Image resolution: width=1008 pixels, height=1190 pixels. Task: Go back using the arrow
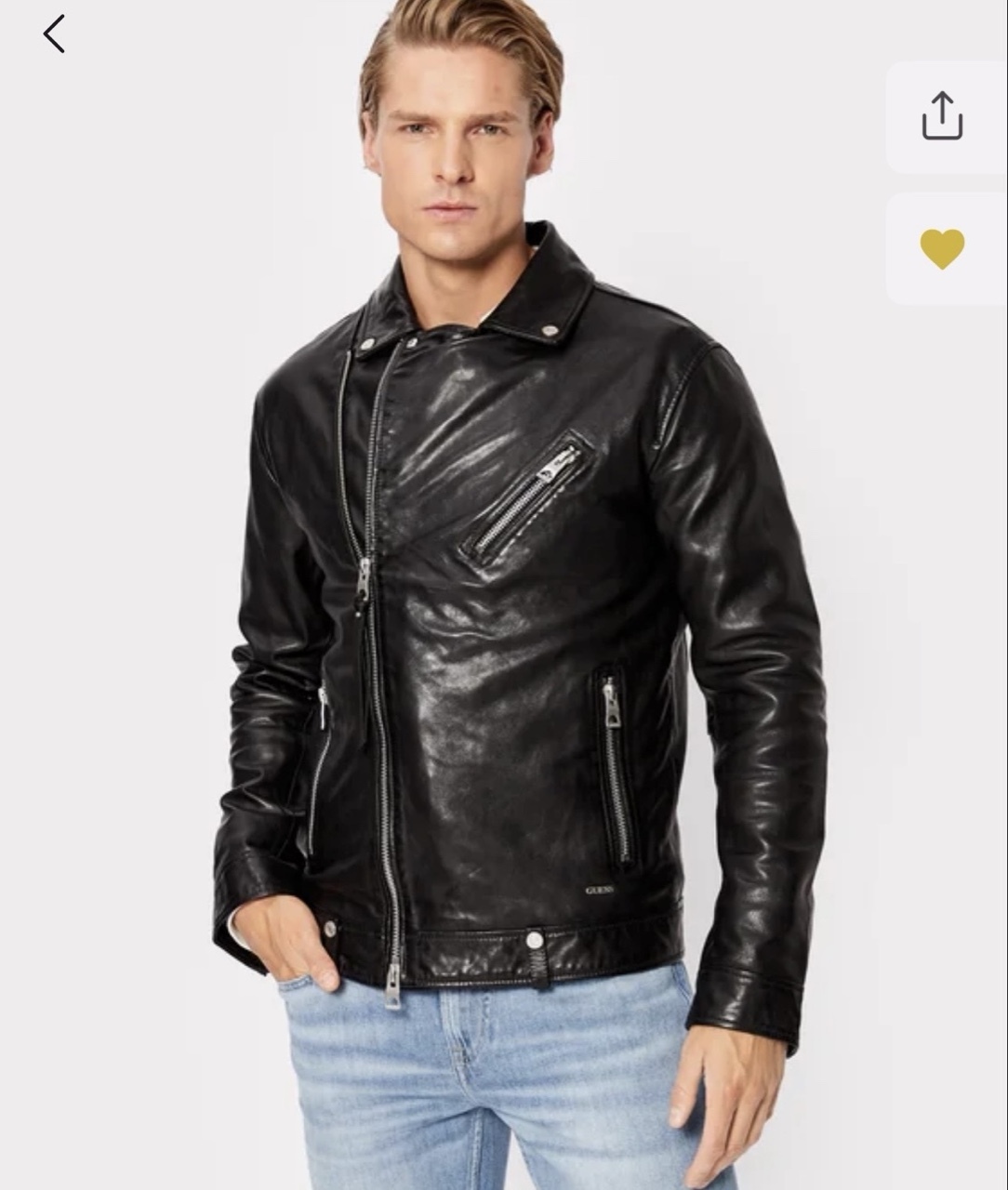(x=54, y=34)
